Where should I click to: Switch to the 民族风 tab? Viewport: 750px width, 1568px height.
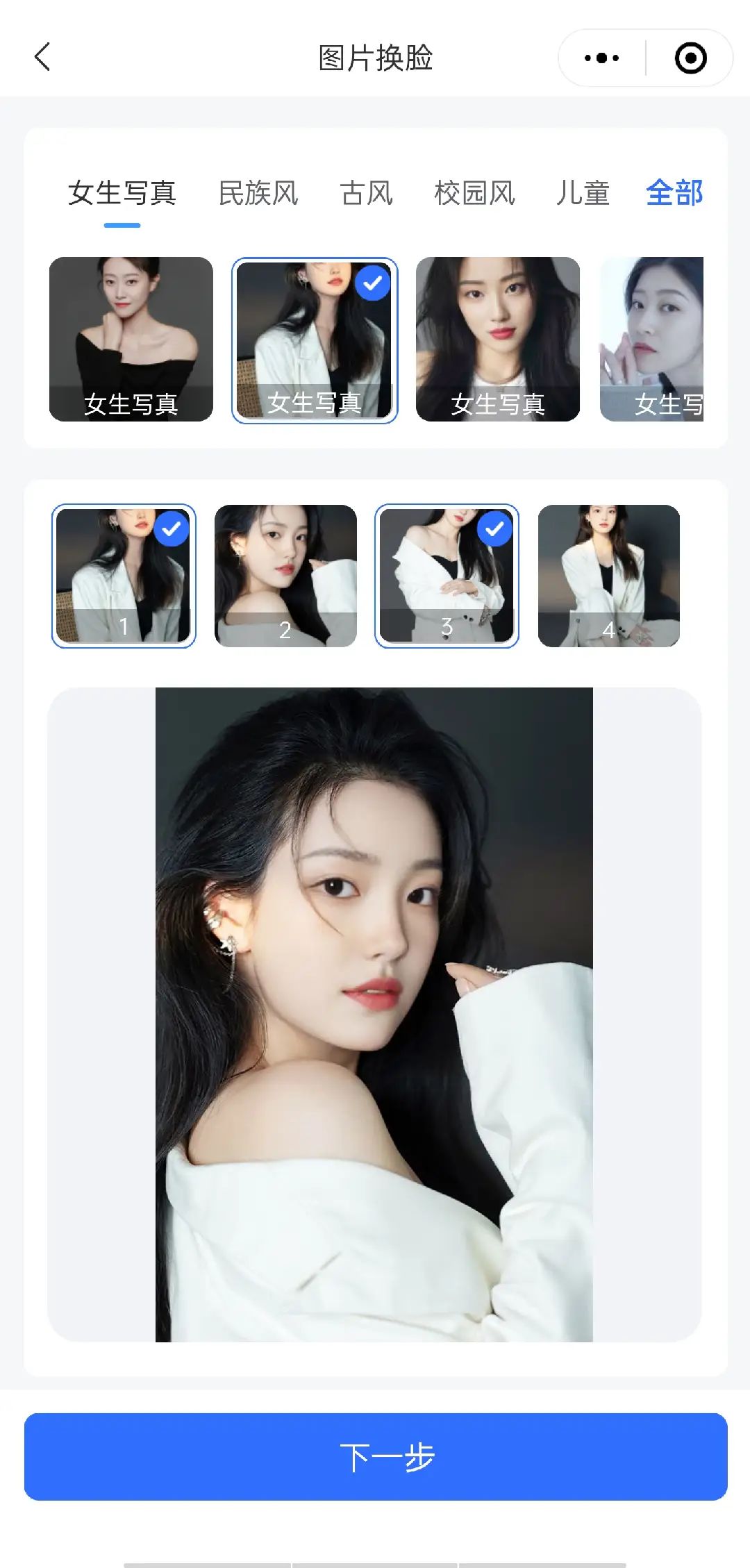point(258,193)
